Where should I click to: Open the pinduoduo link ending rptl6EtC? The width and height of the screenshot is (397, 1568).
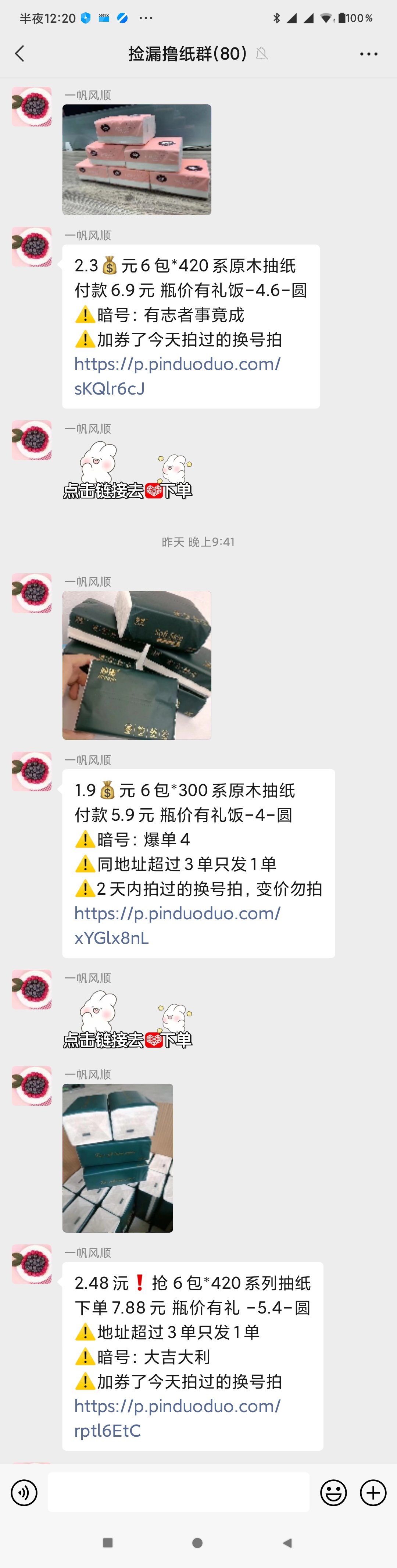(176, 1418)
